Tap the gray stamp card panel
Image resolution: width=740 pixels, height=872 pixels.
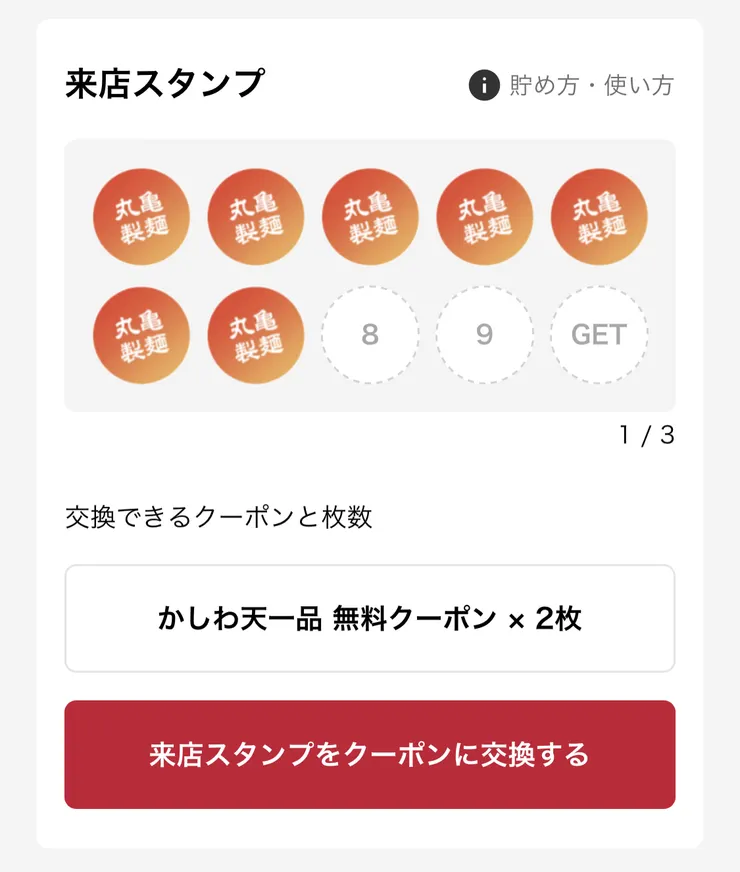click(370, 275)
